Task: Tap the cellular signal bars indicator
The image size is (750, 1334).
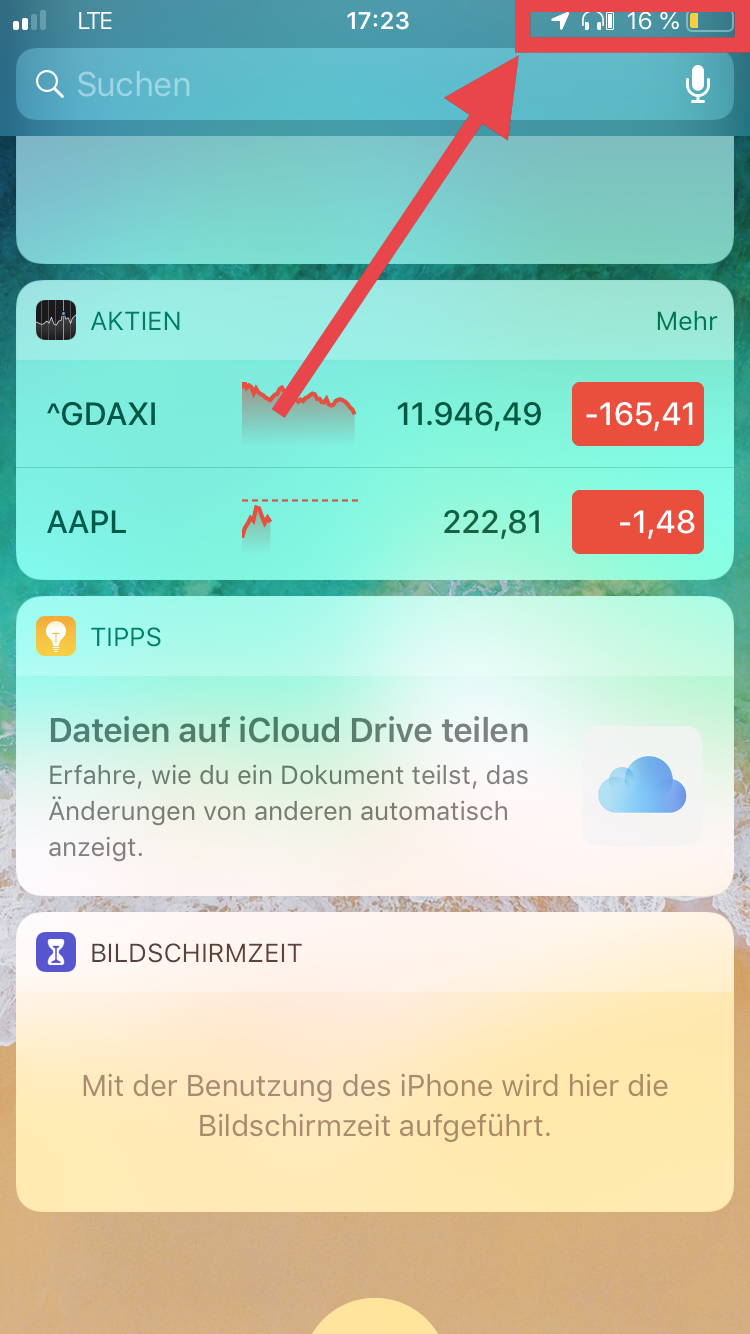Action: click(x=29, y=20)
